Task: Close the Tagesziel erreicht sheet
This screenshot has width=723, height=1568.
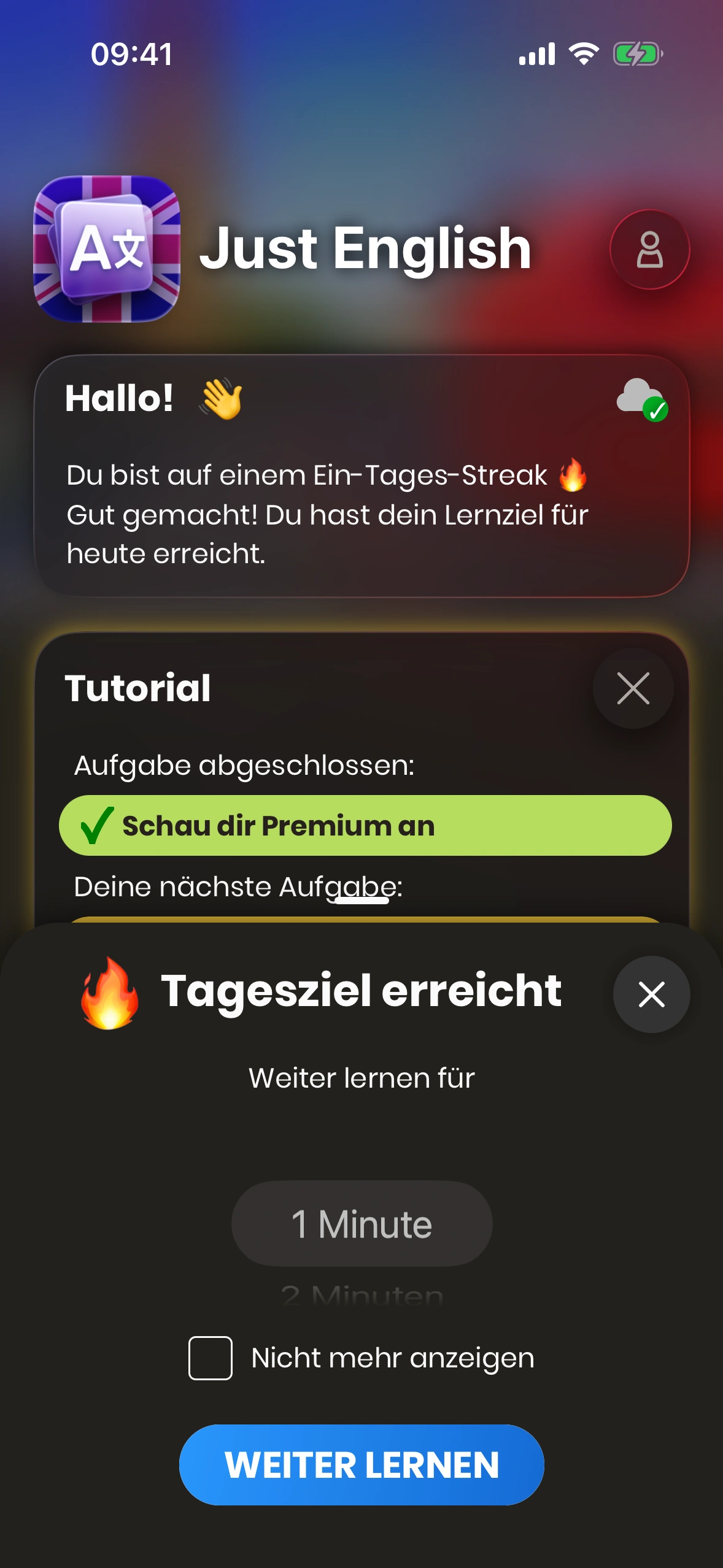Action: point(651,994)
